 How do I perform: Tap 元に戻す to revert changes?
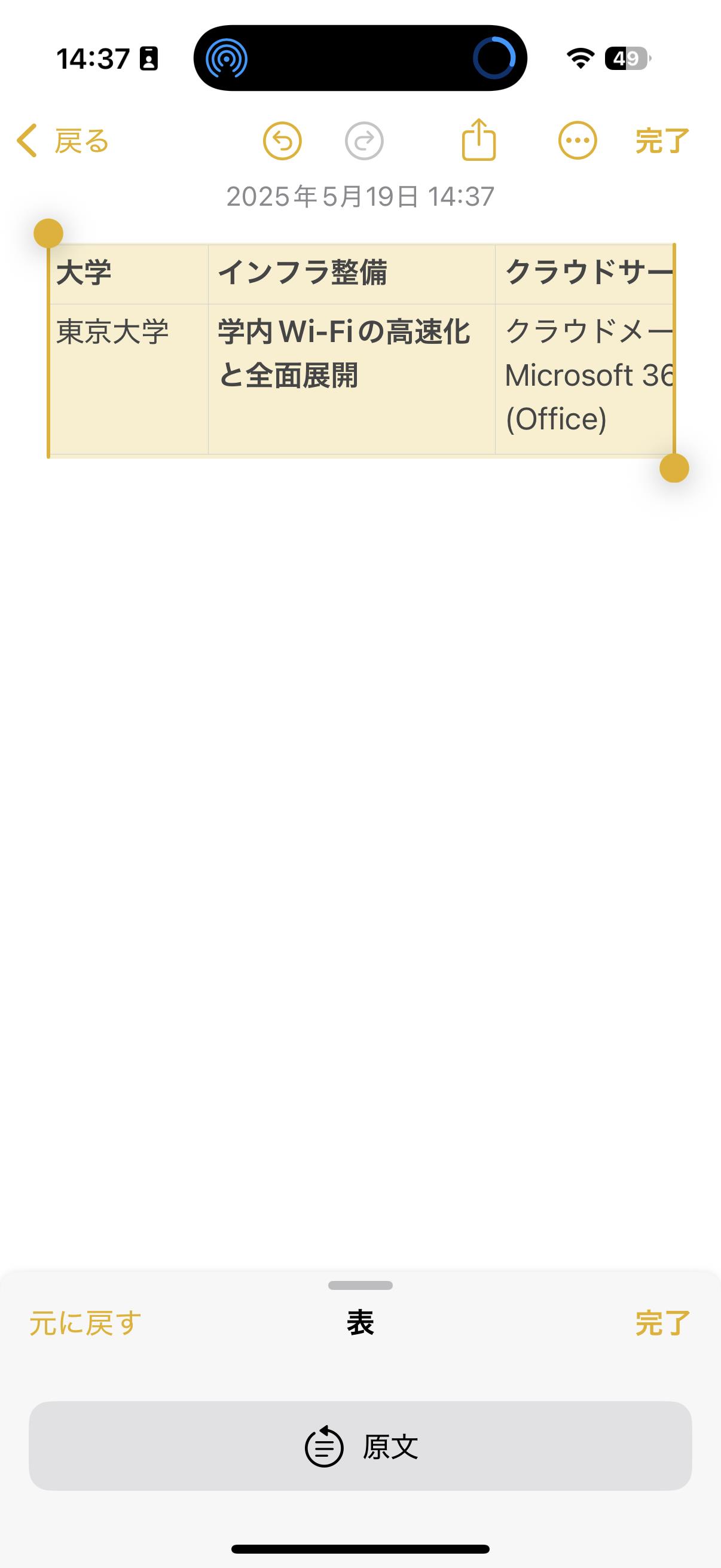point(85,1323)
